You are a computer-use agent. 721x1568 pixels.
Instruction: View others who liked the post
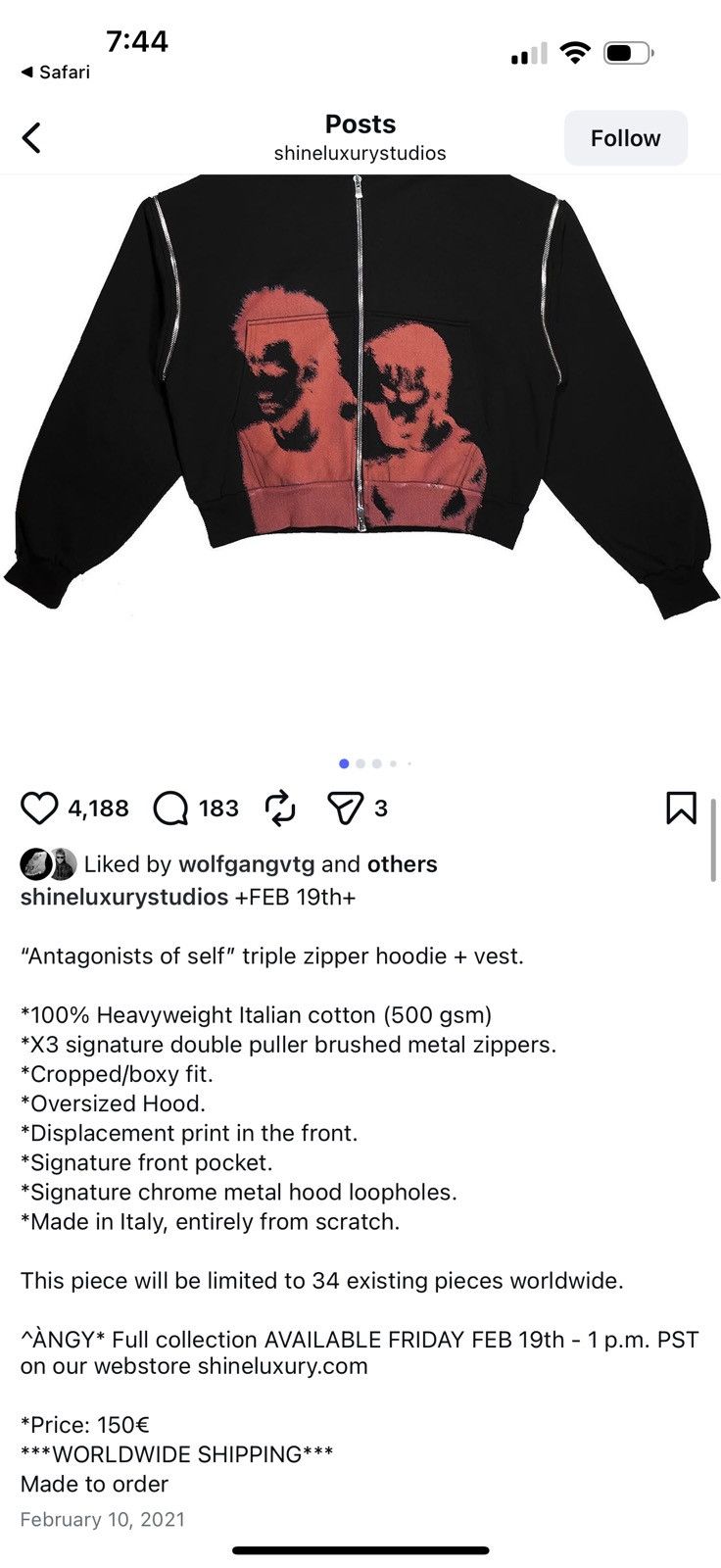pyautogui.click(x=402, y=864)
